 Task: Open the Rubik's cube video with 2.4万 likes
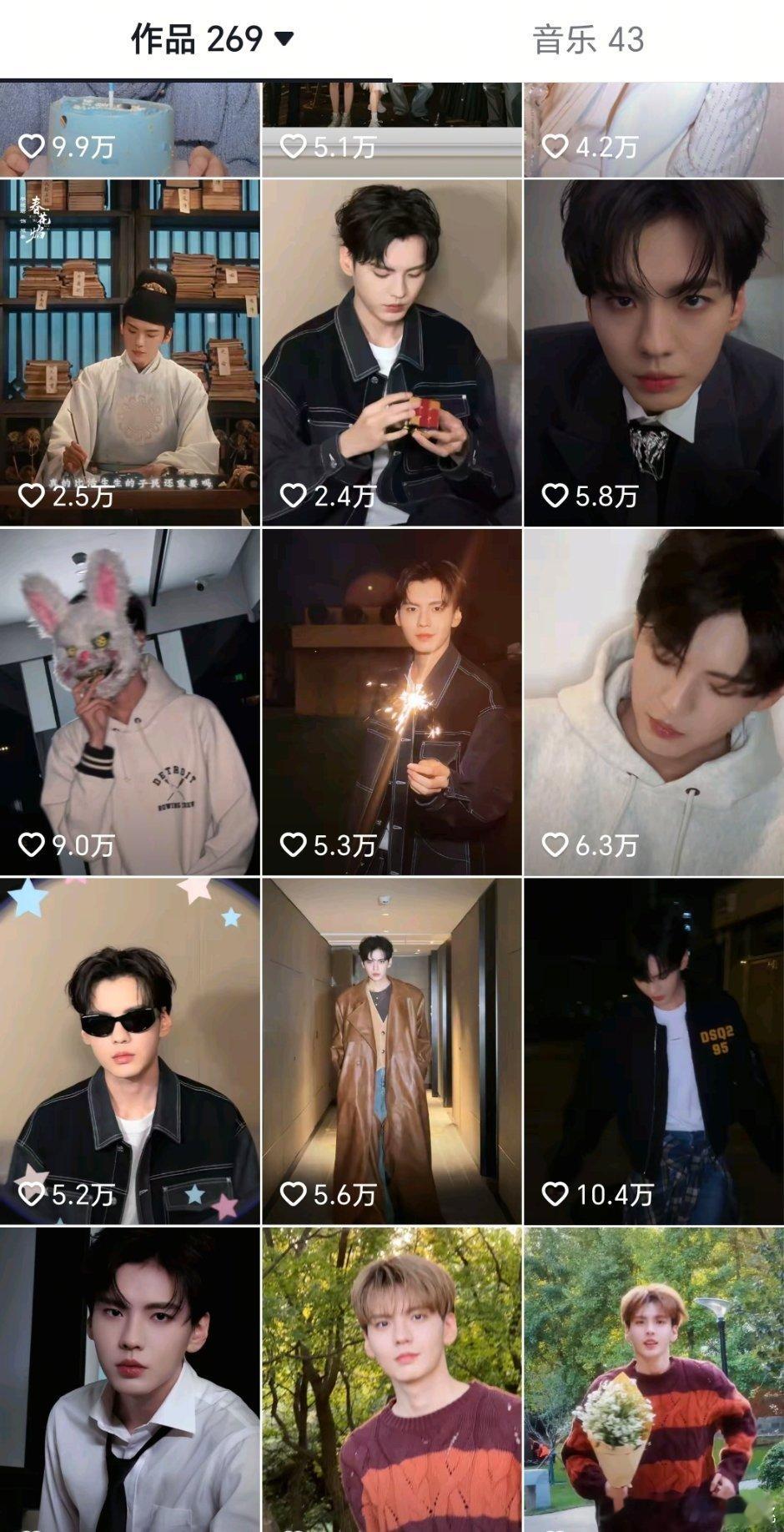[x=392, y=352]
